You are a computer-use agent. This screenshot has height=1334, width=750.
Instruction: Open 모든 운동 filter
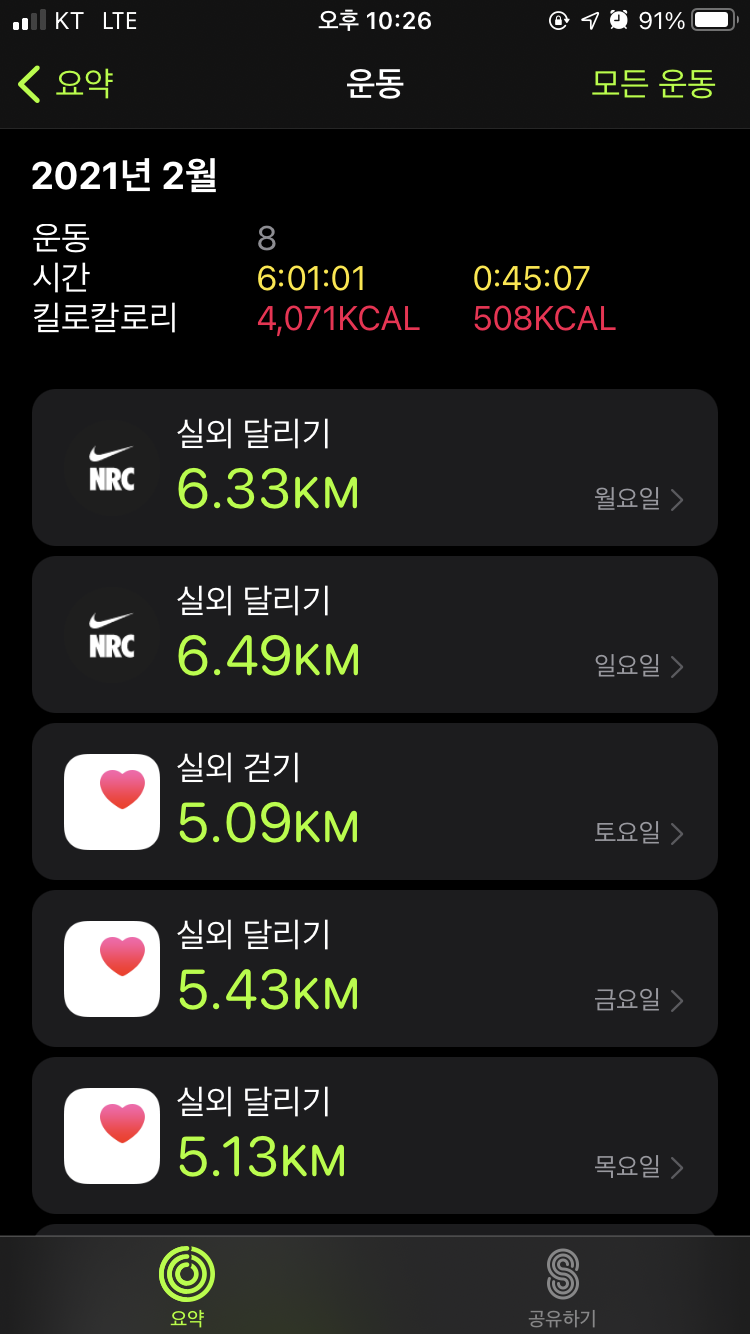pos(653,84)
